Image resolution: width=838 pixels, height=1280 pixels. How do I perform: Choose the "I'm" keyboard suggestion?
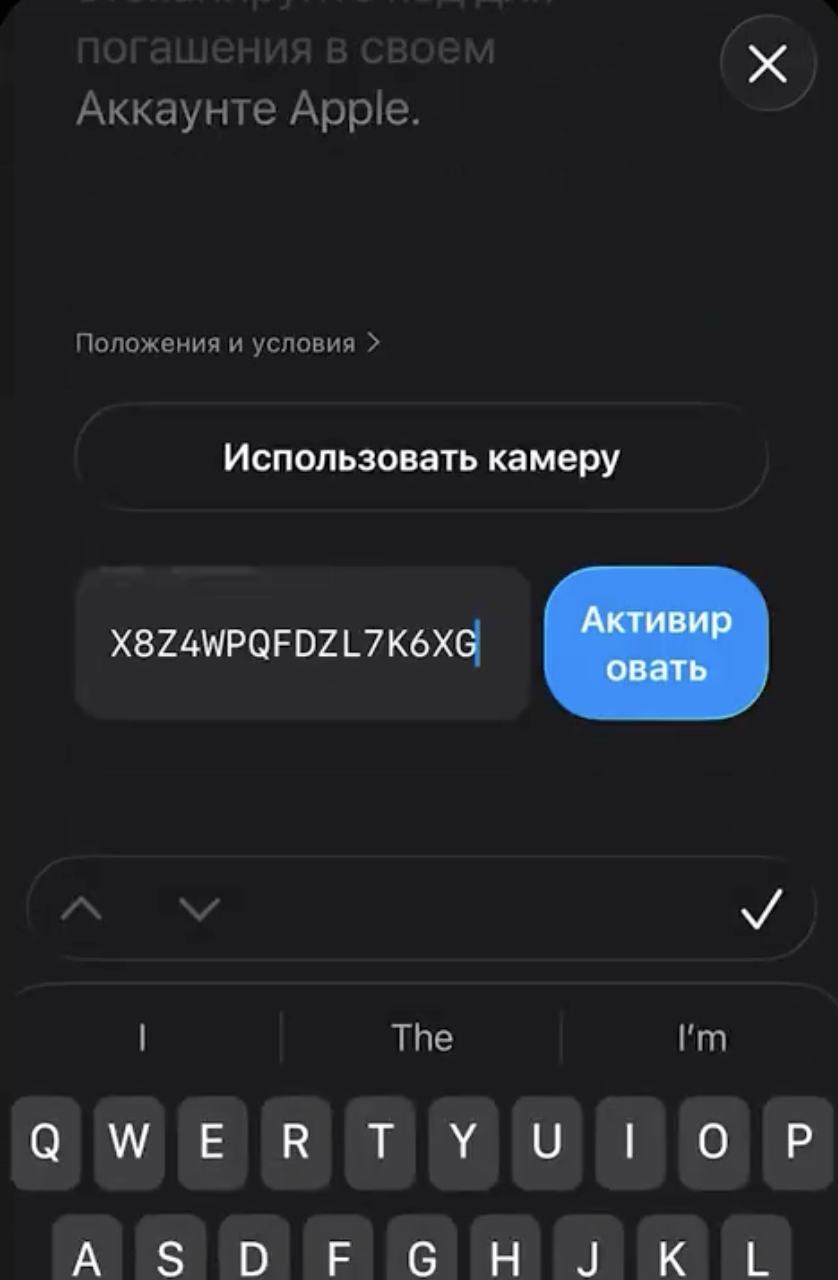click(701, 1037)
